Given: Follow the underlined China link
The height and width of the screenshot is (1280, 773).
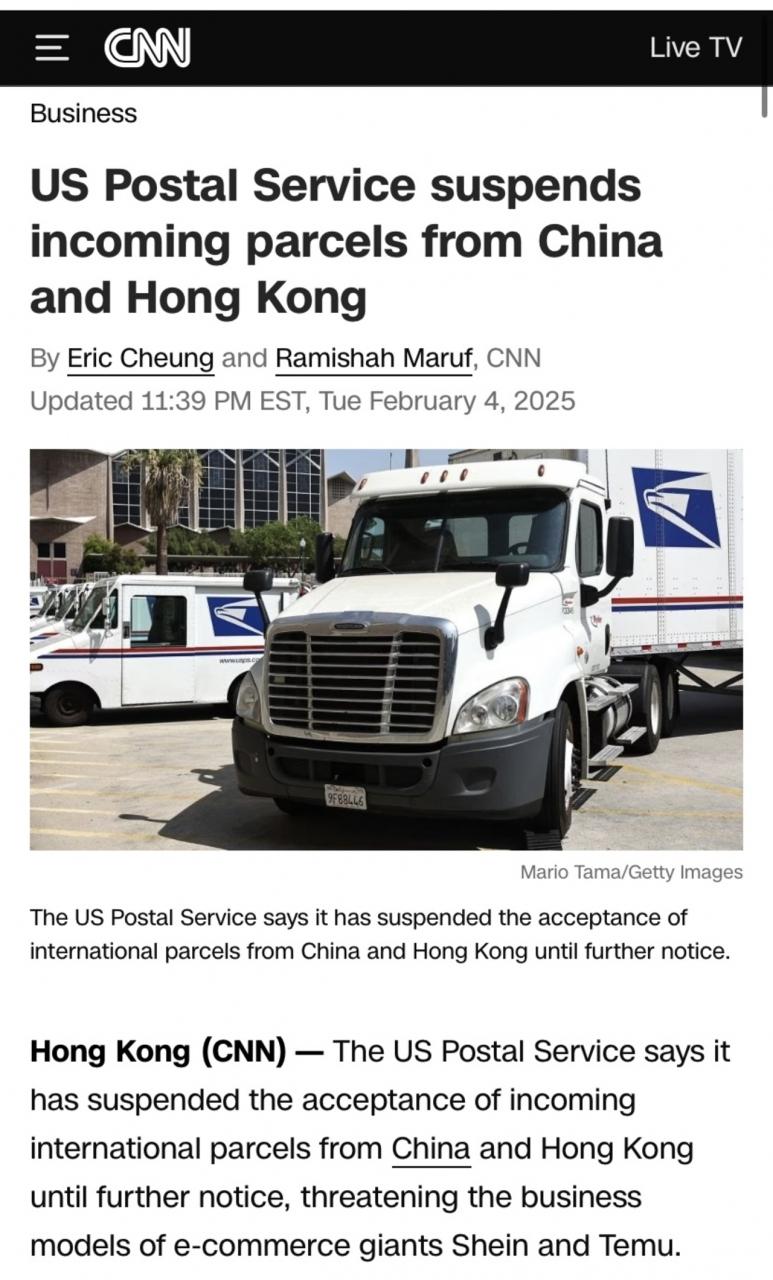Looking at the screenshot, I should point(430,1148).
